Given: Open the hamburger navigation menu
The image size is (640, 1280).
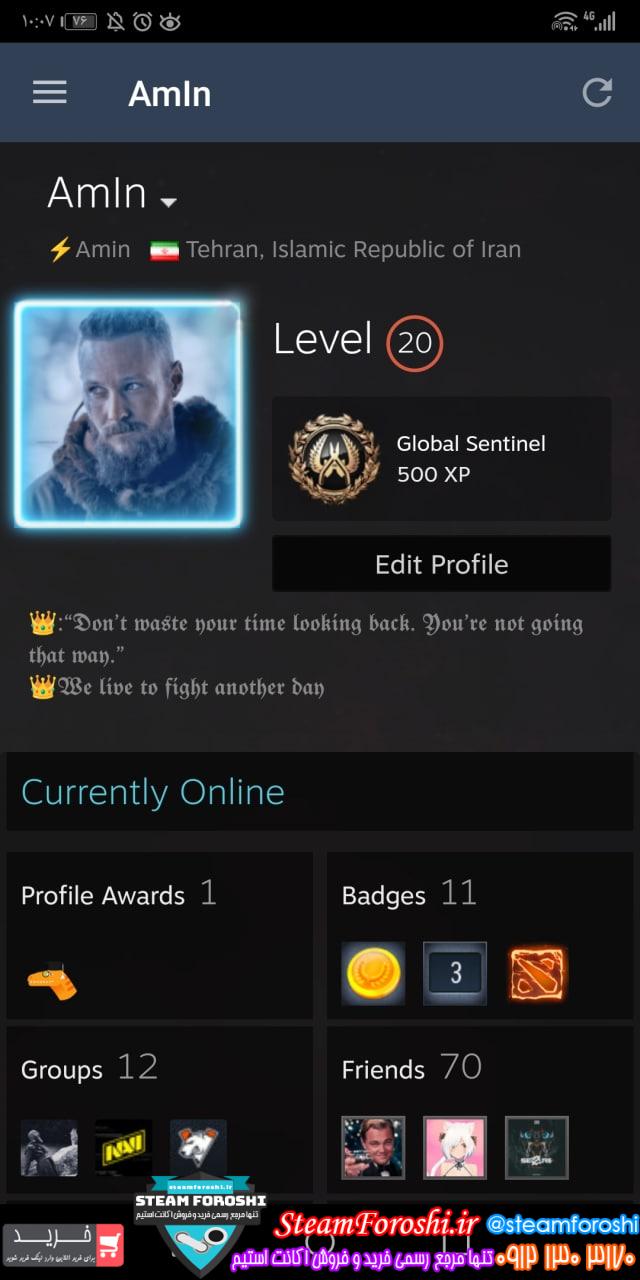Looking at the screenshot, I should click(49, 93).
